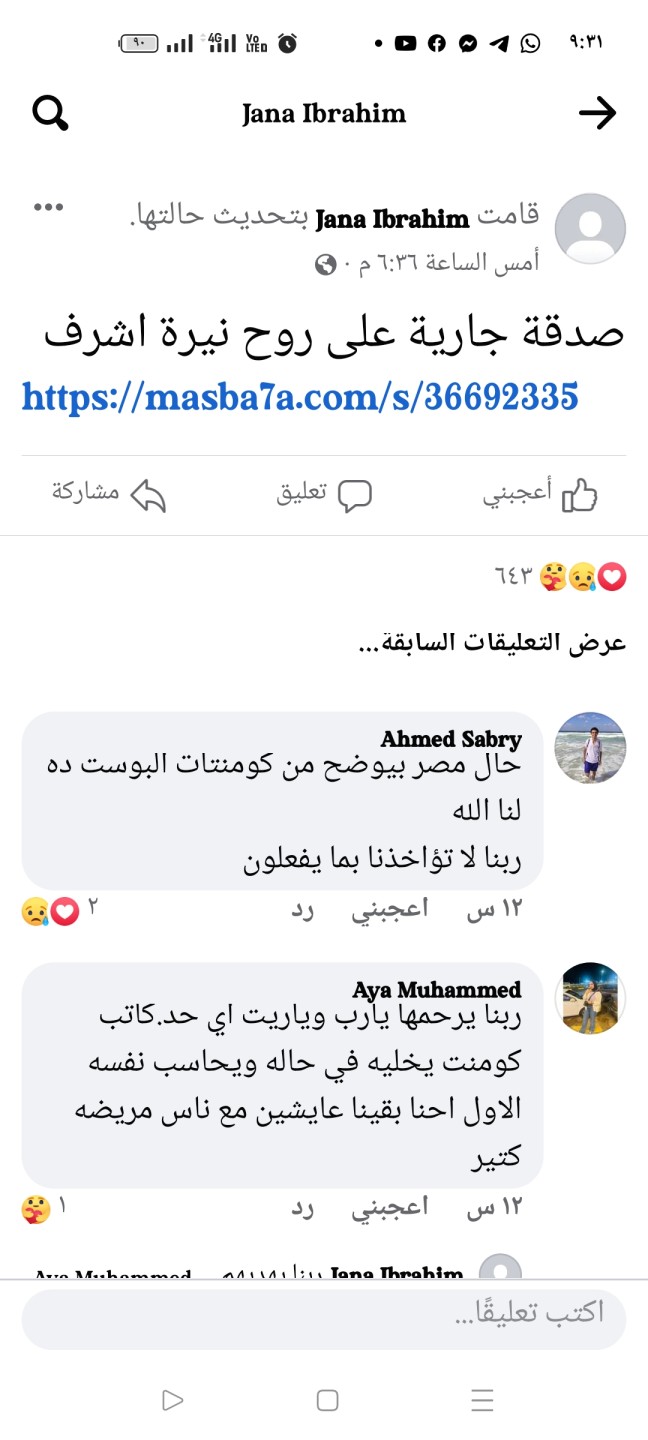
Task: Share the post via مشاركة
Action: pyautogui.click(x=108, y=494)
